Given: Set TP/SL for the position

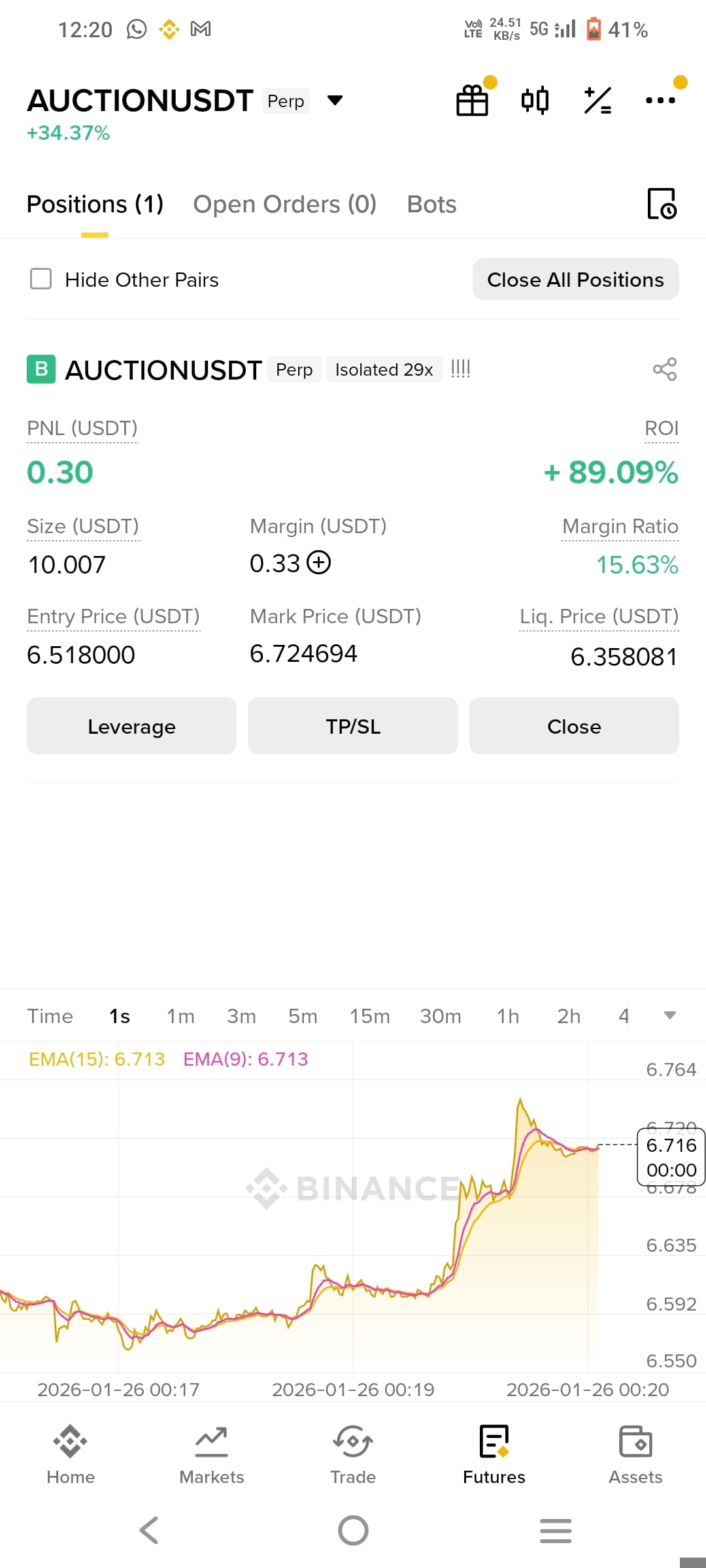Looking at the screenshot, I should click(353, 726).
